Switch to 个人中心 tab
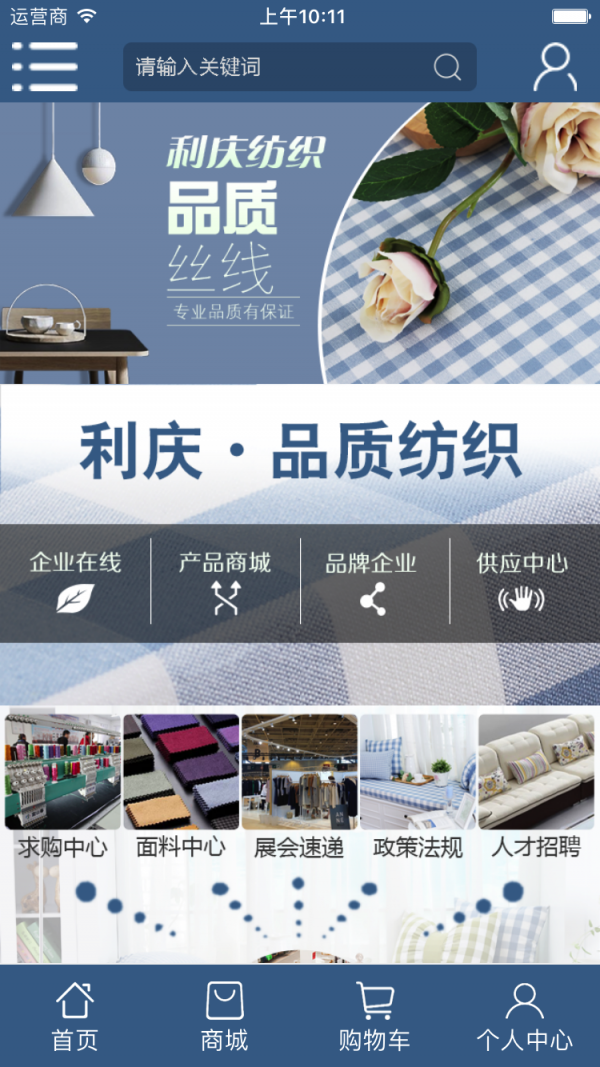Screen dimensions: 600x1067 click(524, 1016)
